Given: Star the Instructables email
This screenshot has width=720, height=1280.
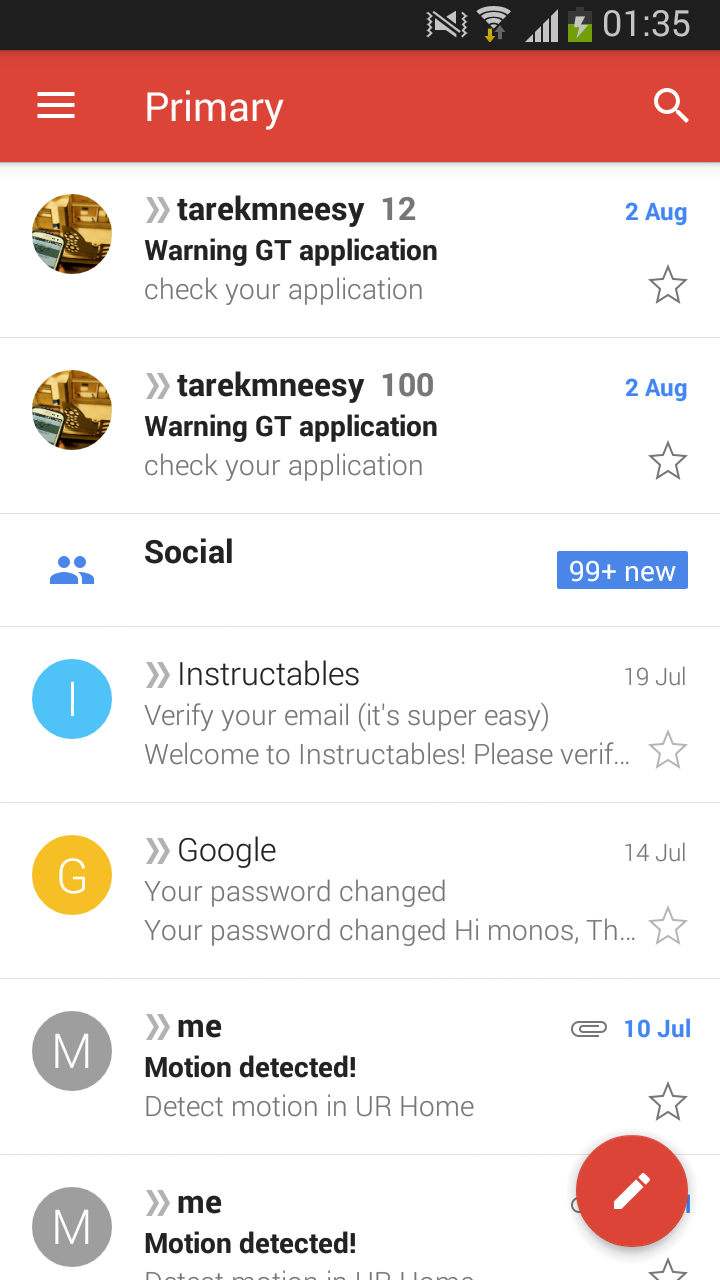Looking at the screenshot, I should coord(668,750).
